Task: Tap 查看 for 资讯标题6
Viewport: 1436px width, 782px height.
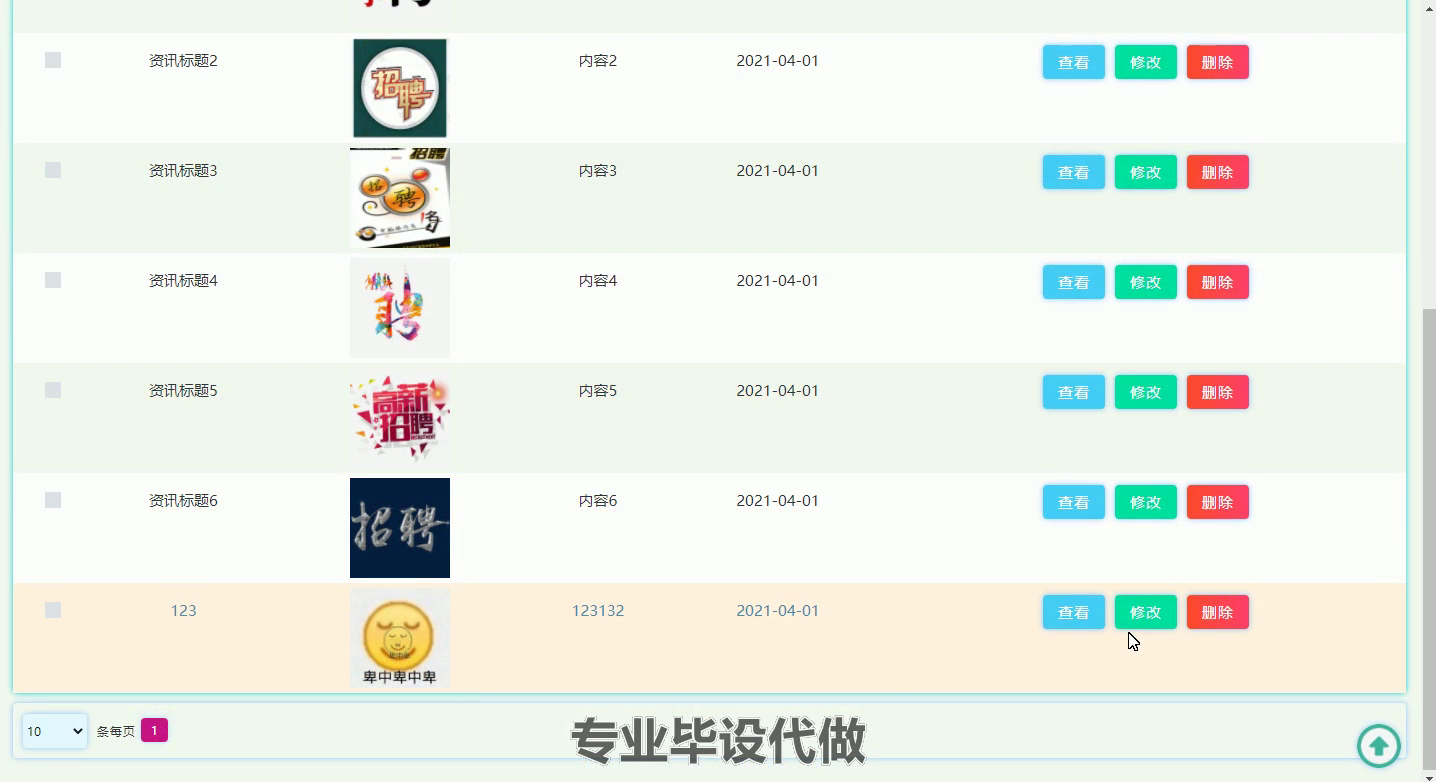Action: pos(1073,502)
